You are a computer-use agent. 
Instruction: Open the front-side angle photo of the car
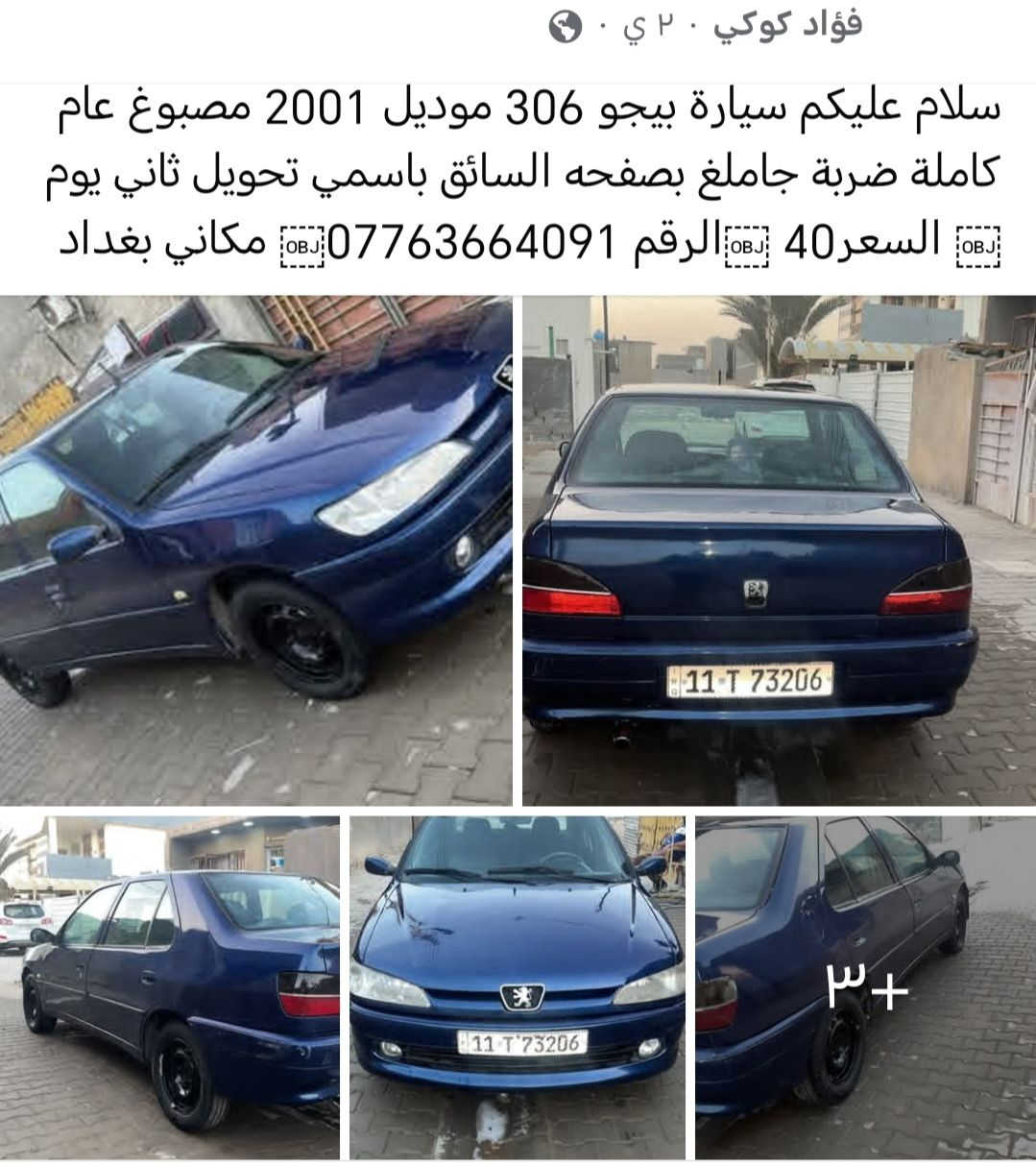click(255, 549)
